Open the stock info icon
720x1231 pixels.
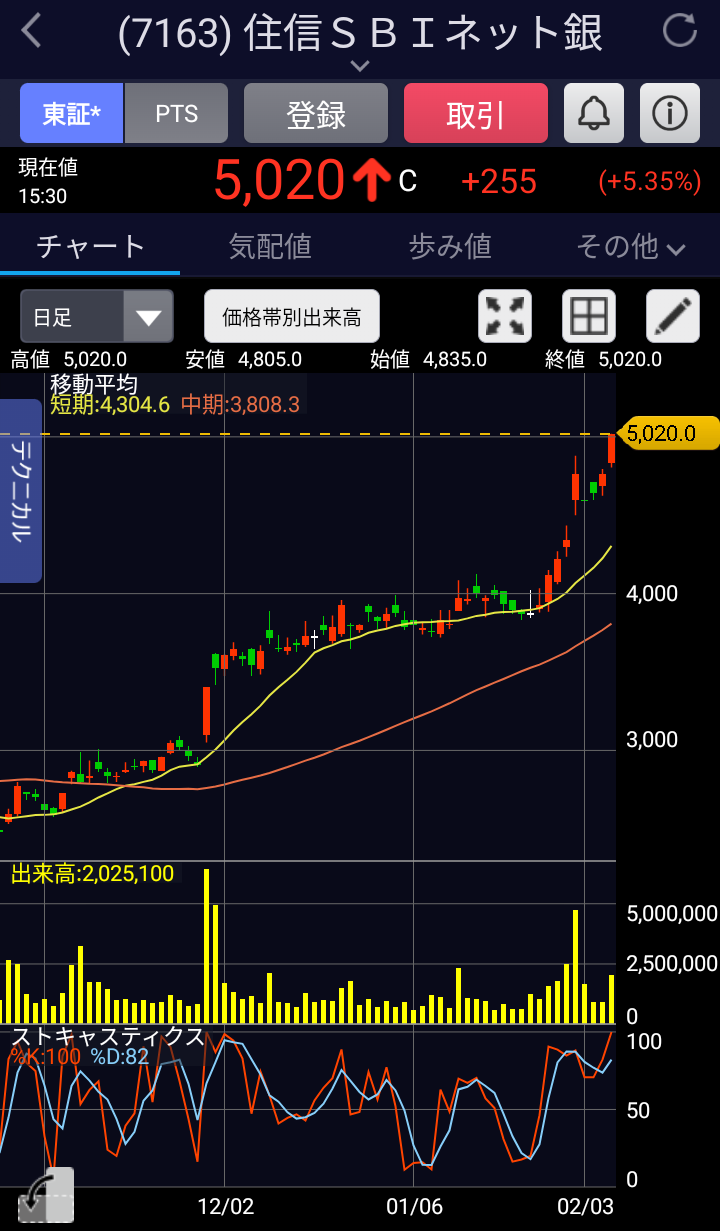coord(669,114)
